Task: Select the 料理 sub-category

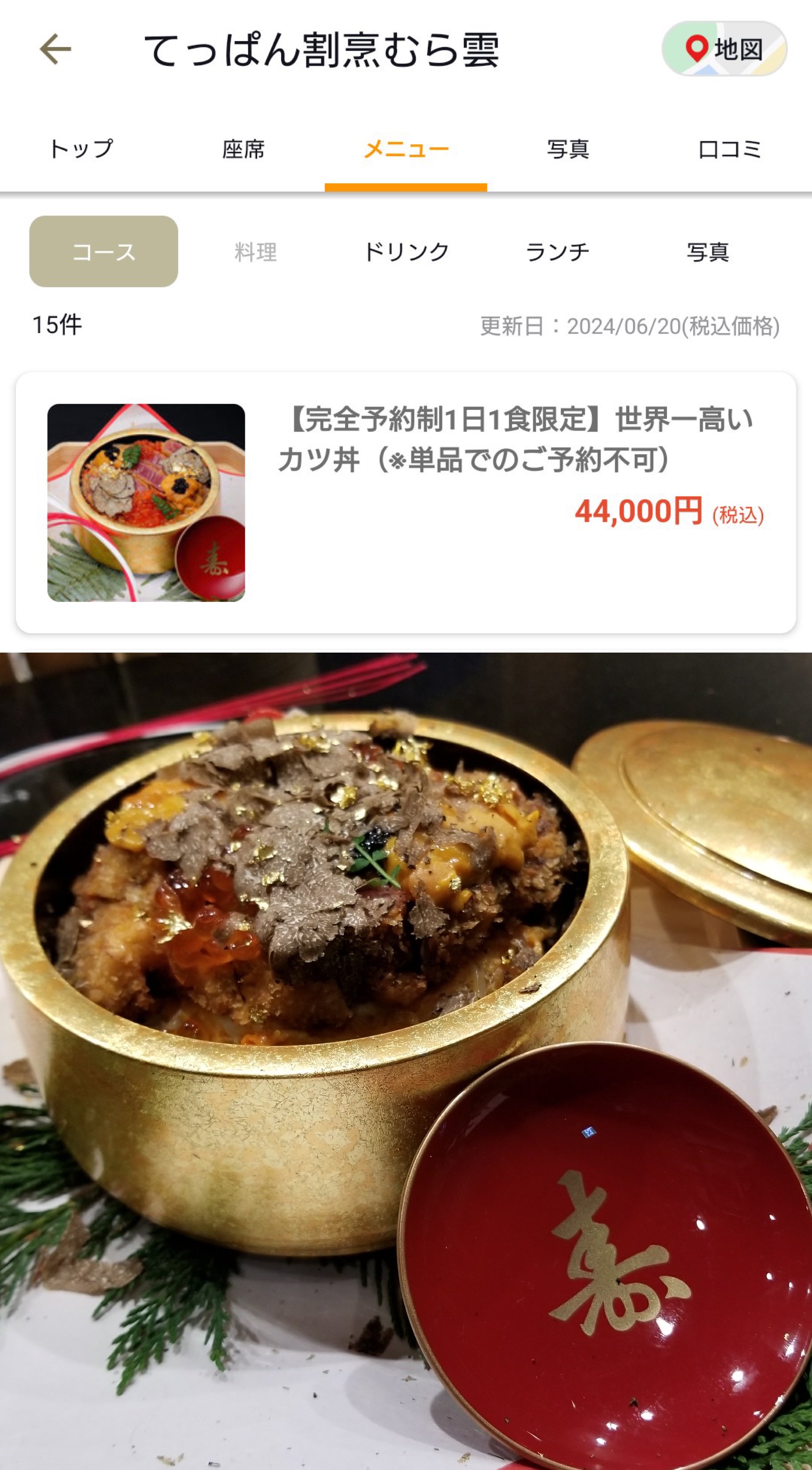Action: [256, 252]
